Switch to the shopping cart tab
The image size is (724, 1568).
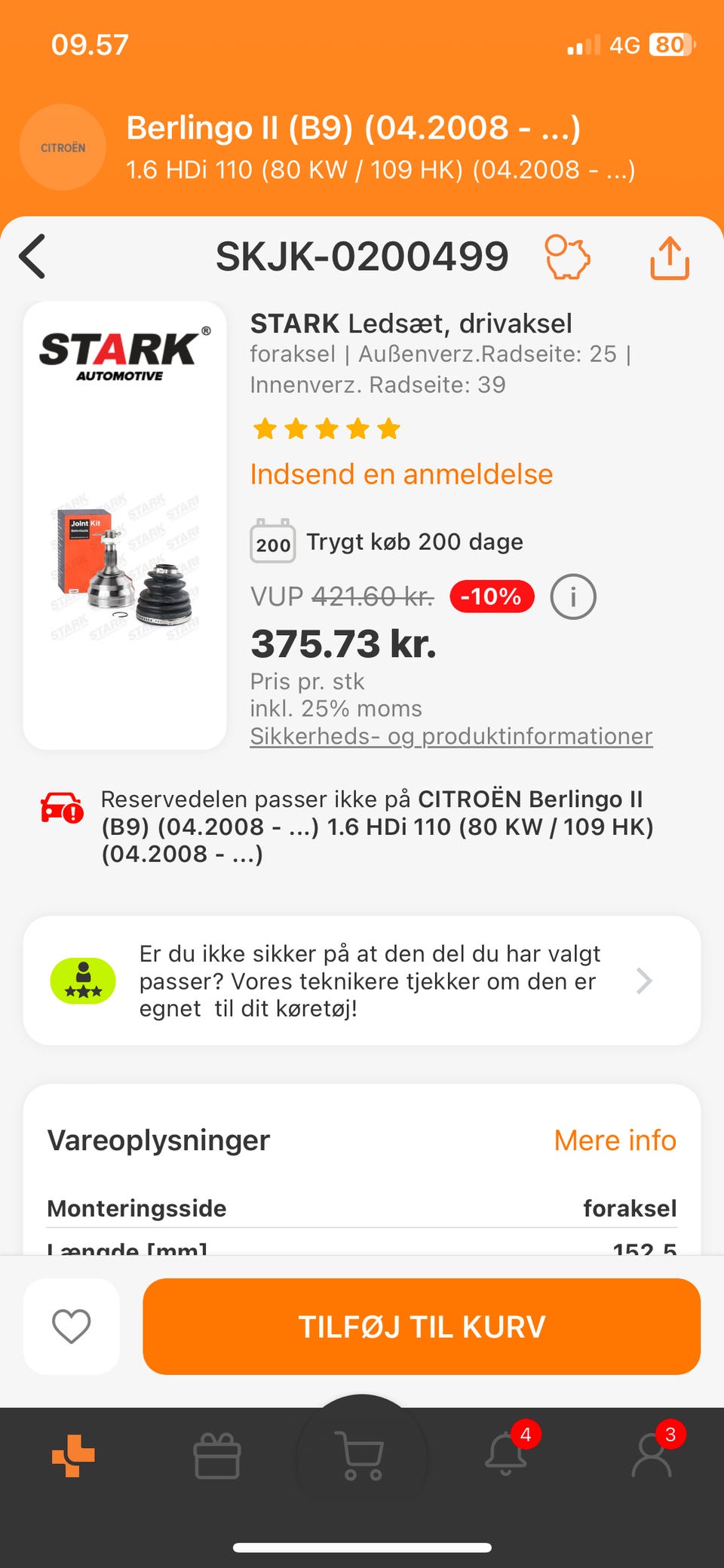360,1456
